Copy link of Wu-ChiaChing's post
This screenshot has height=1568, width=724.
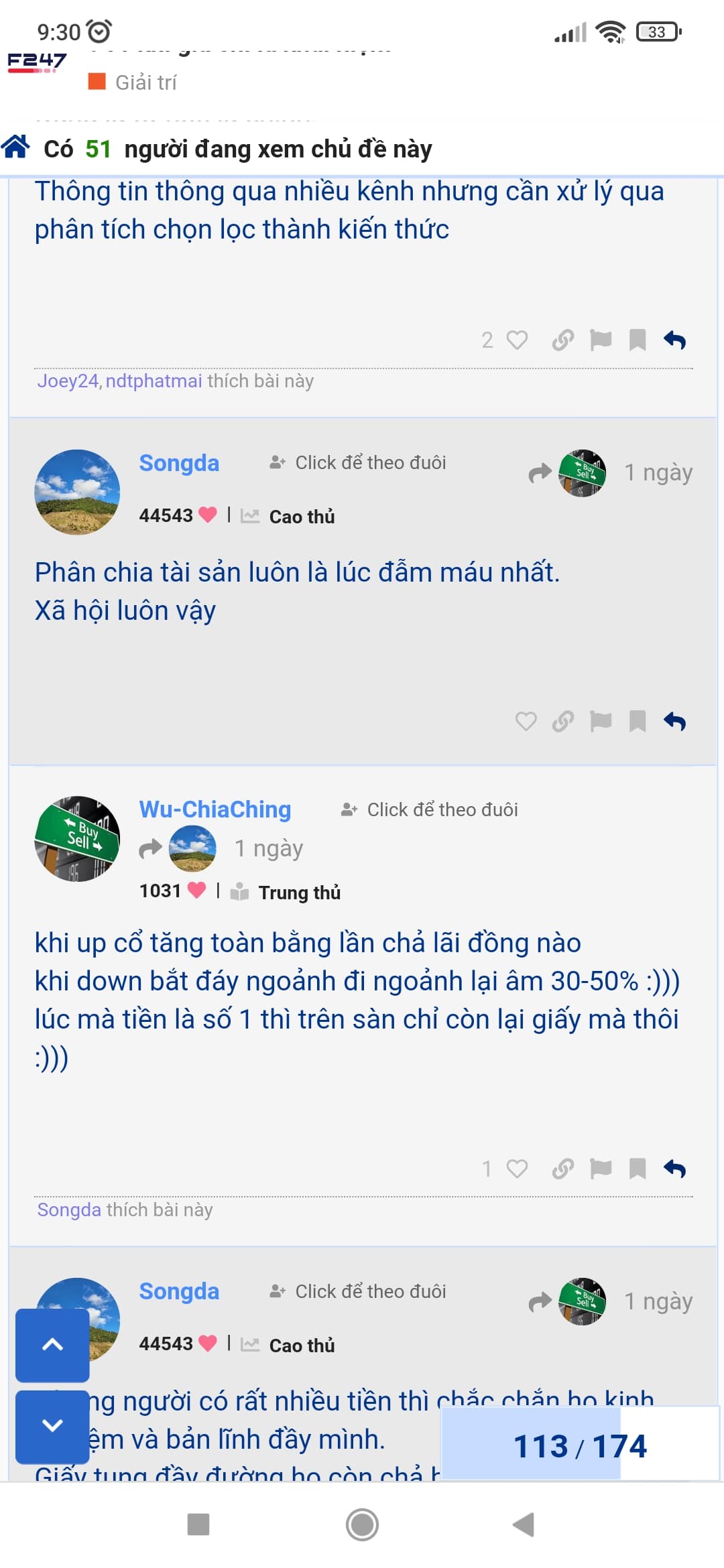point(562,1169)
